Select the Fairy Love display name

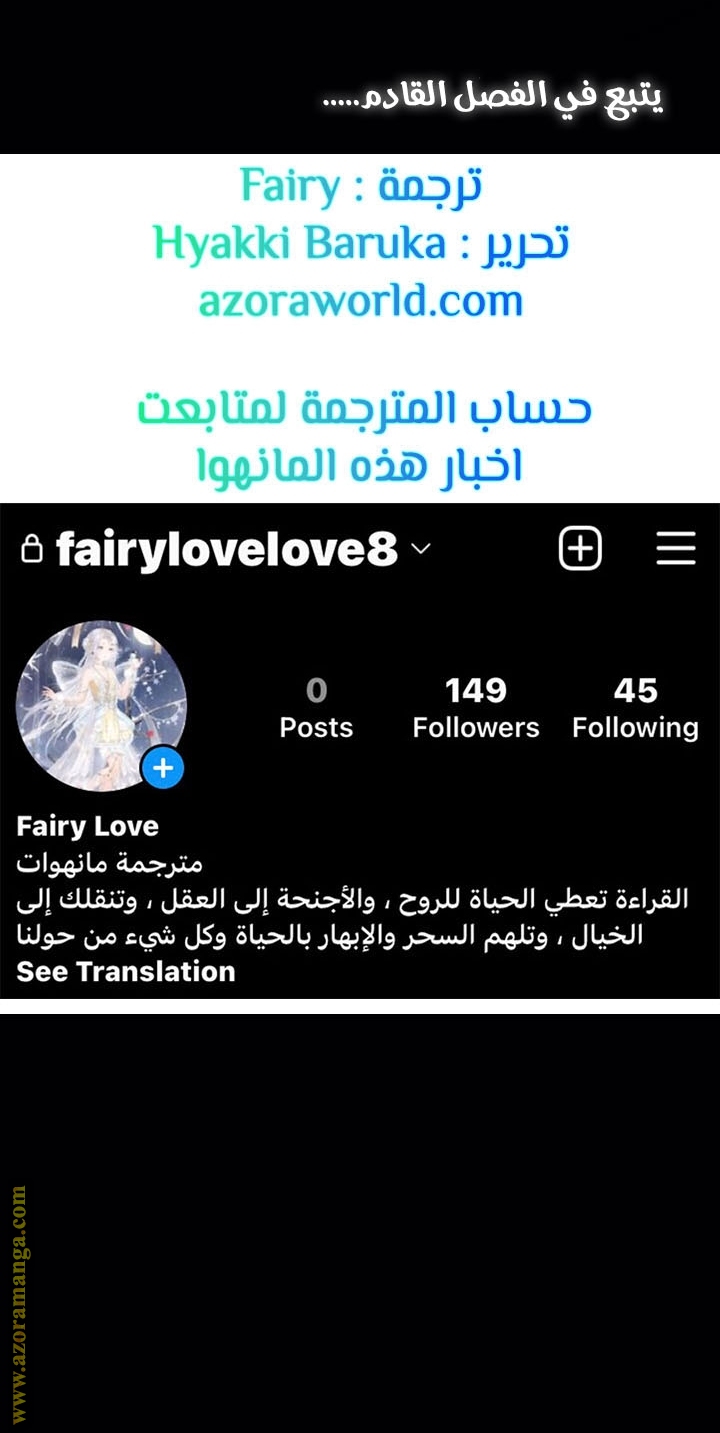pos(88,826)
